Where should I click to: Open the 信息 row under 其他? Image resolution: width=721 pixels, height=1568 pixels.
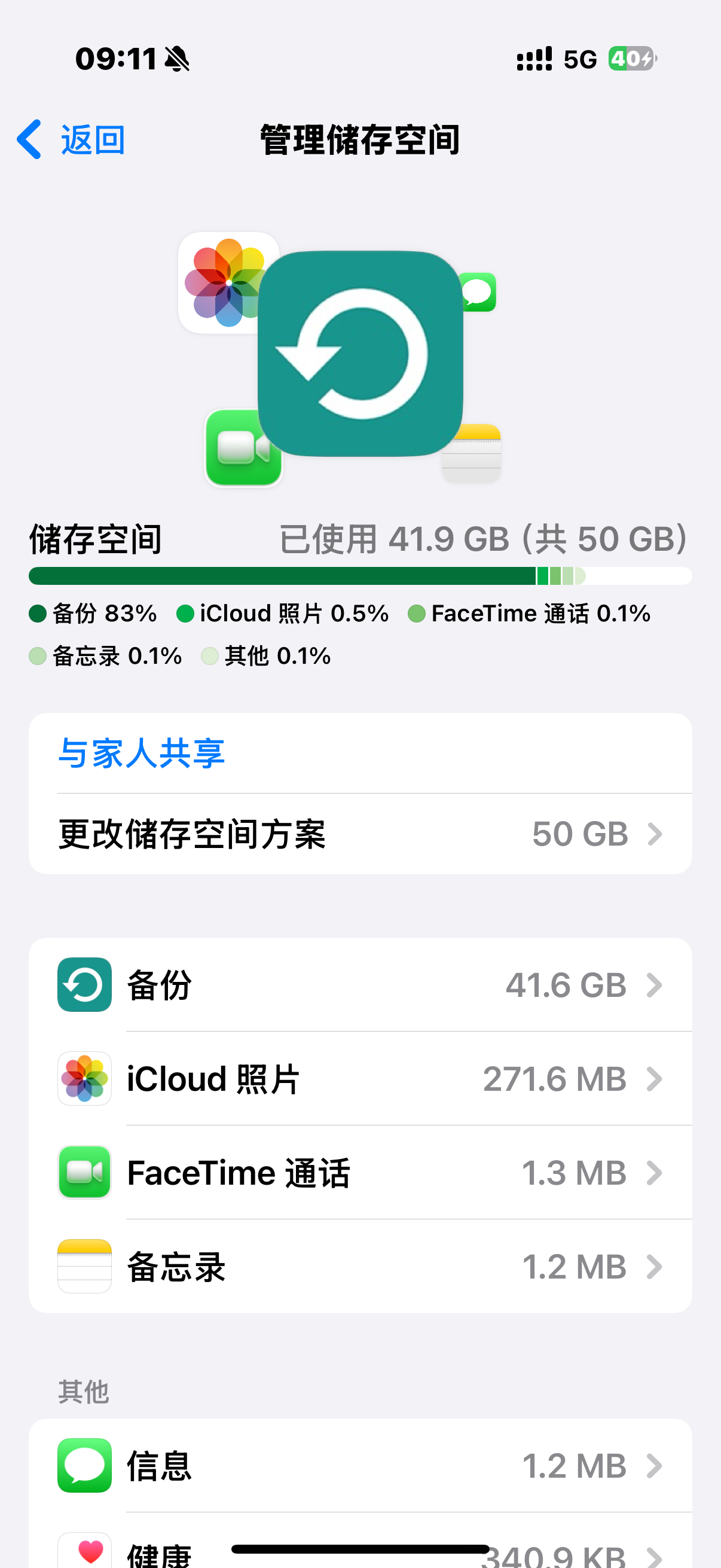click(x=359, y=1466)
